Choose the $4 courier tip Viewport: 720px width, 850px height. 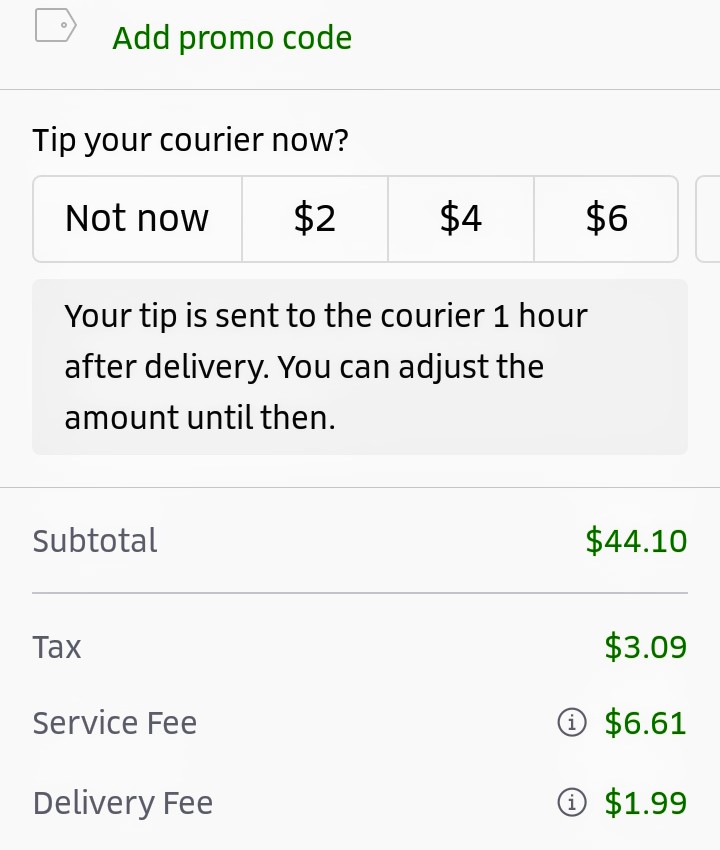(x=461, y=219)
